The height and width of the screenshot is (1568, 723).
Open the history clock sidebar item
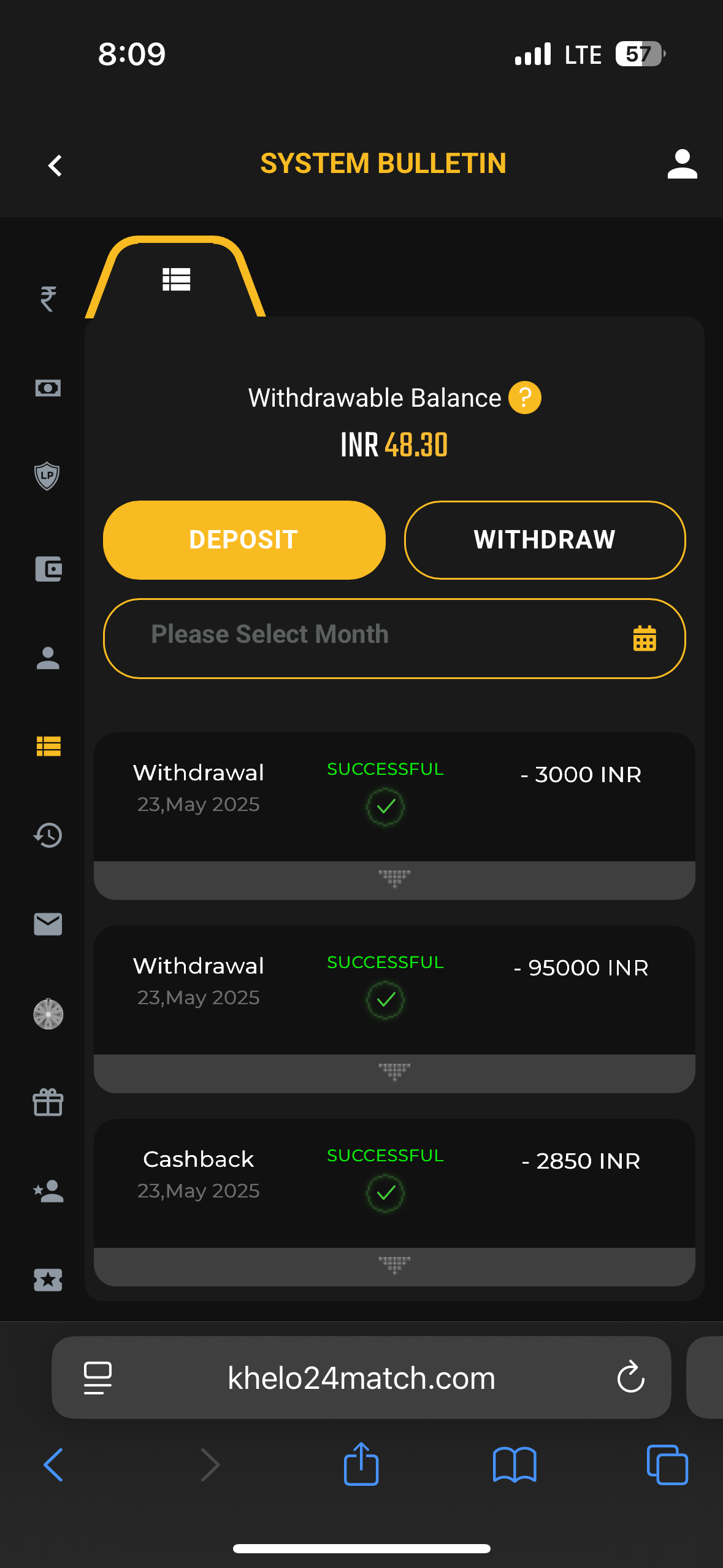click(48, 835)
